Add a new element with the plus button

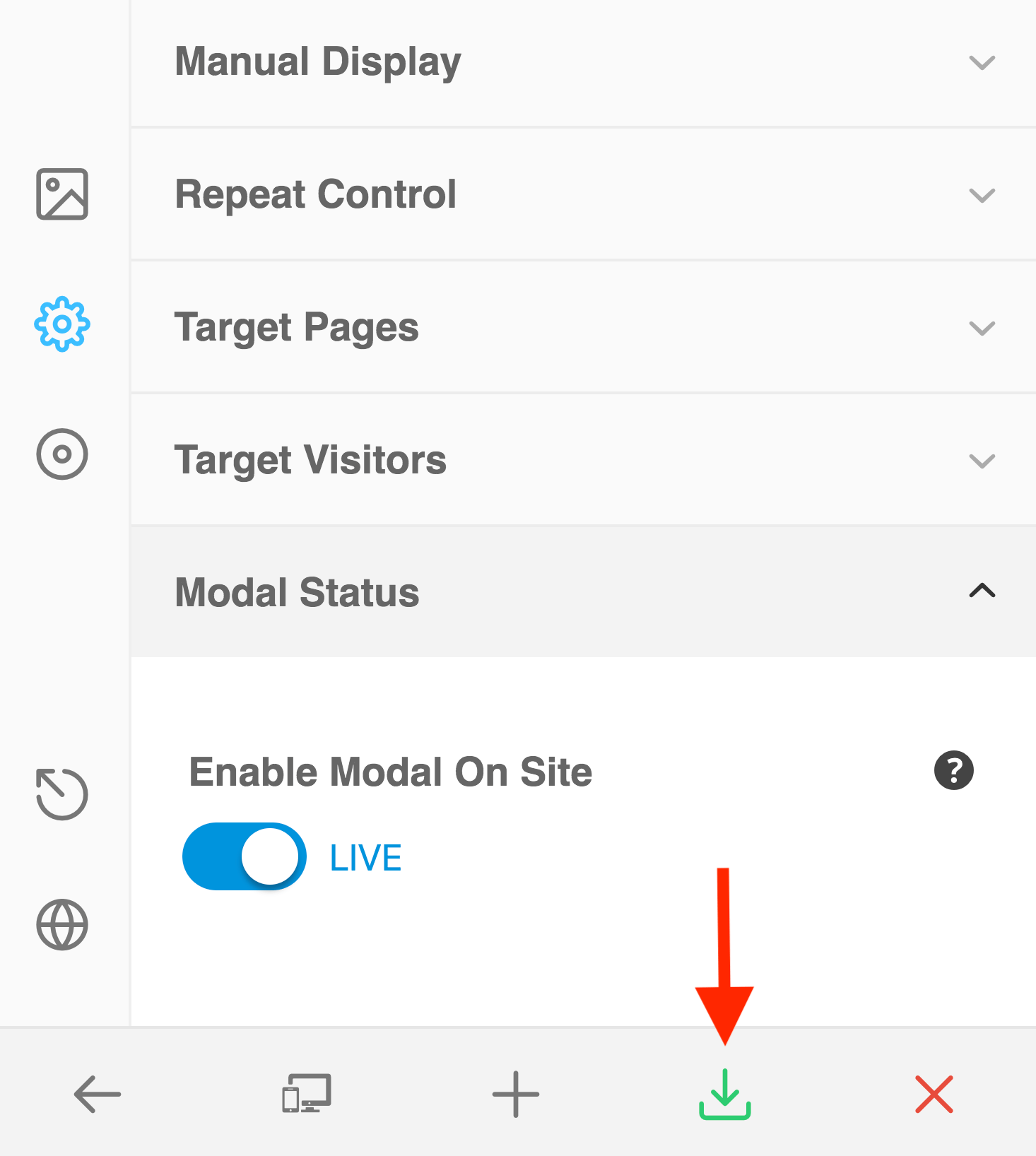pos(515,1093)
